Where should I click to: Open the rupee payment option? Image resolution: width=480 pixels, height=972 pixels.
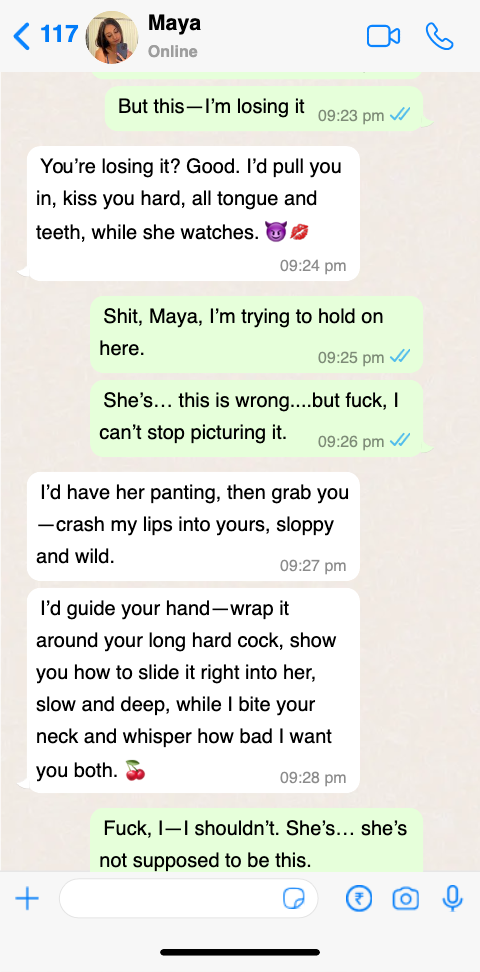point(358,898)
